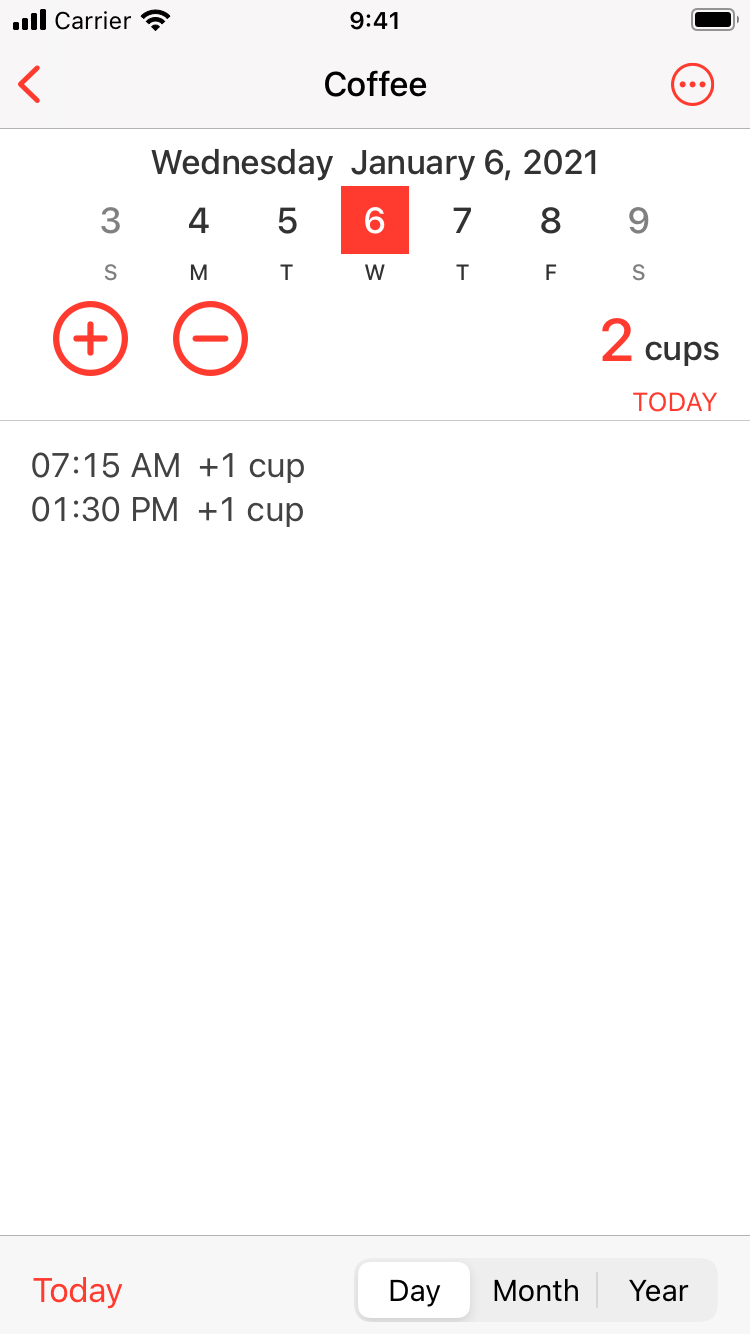Switch to the Year view

pos(658,1290)
